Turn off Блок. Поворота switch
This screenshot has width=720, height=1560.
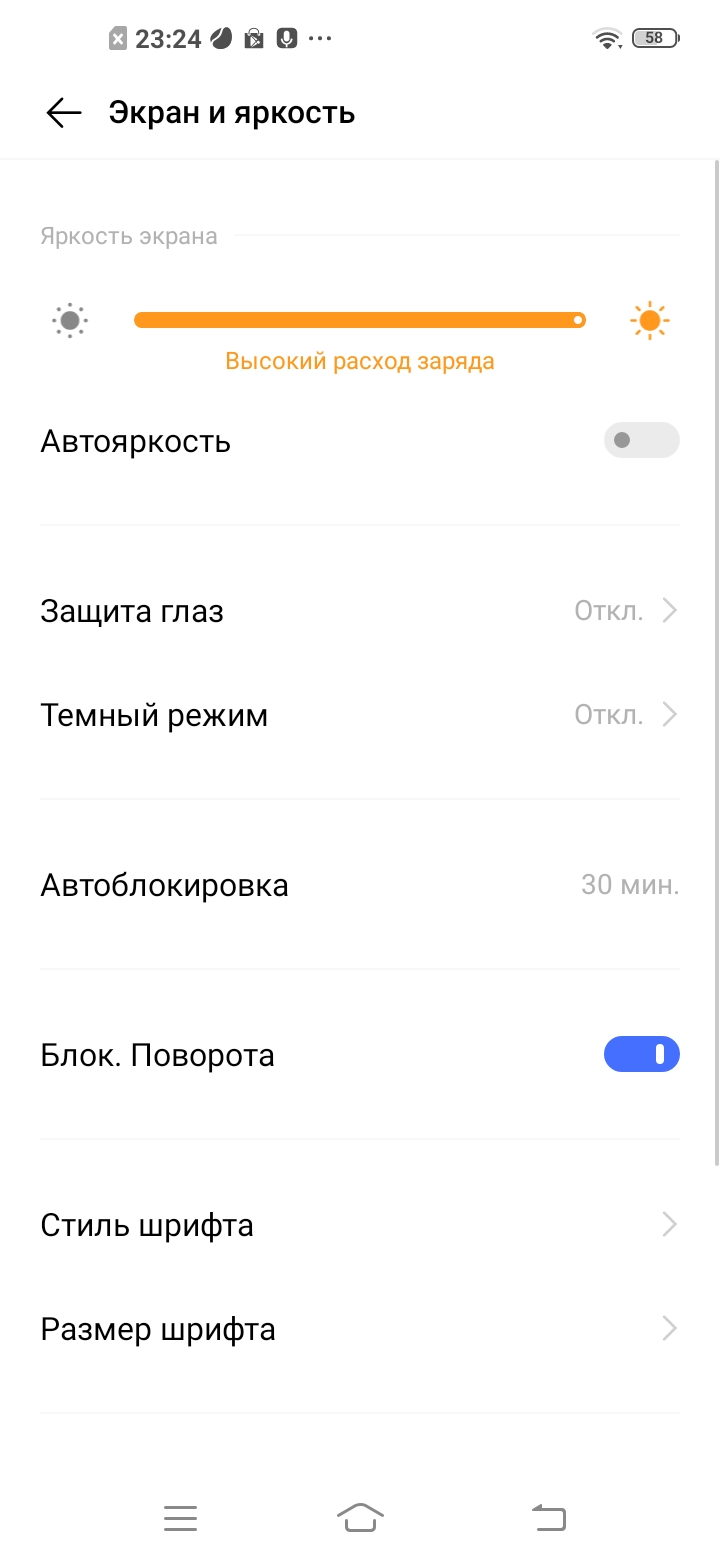pos(641,1055)
